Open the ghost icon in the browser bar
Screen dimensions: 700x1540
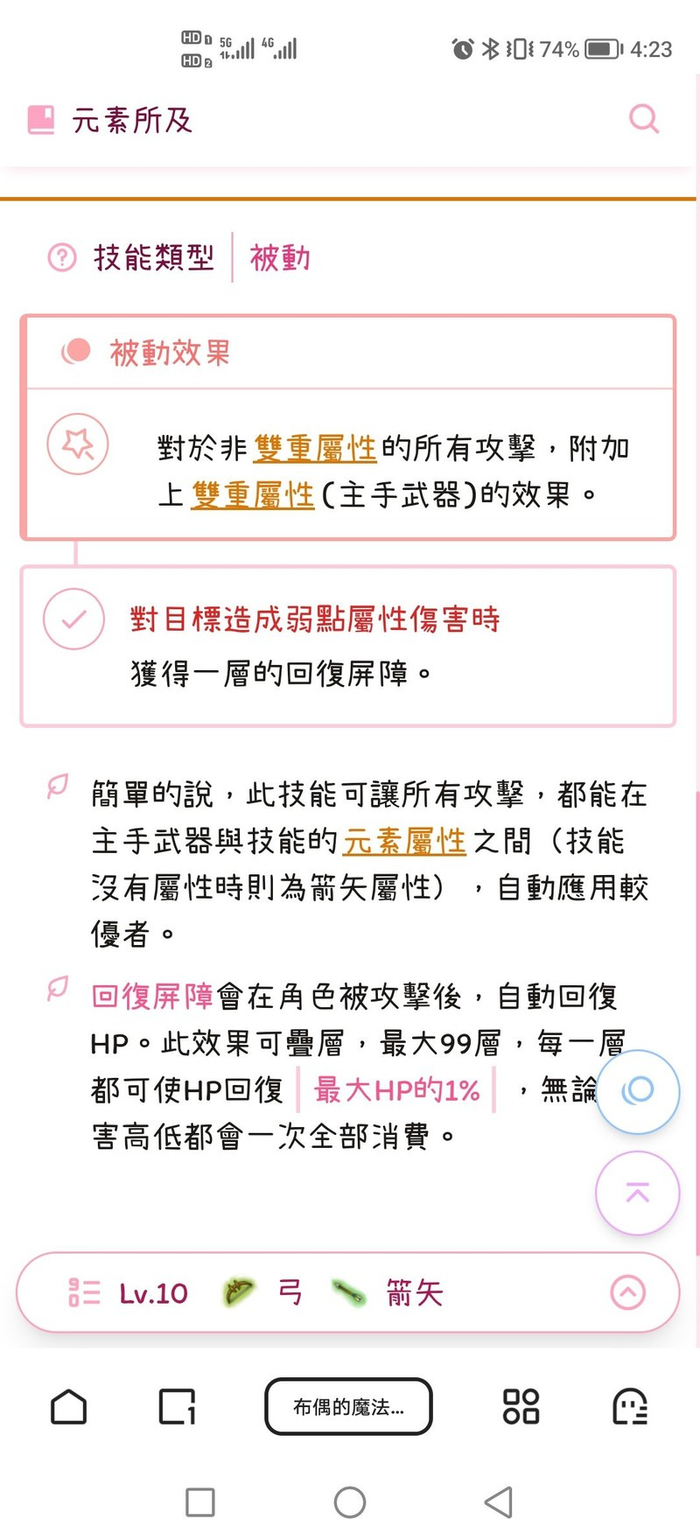(x=630, y=1407)
